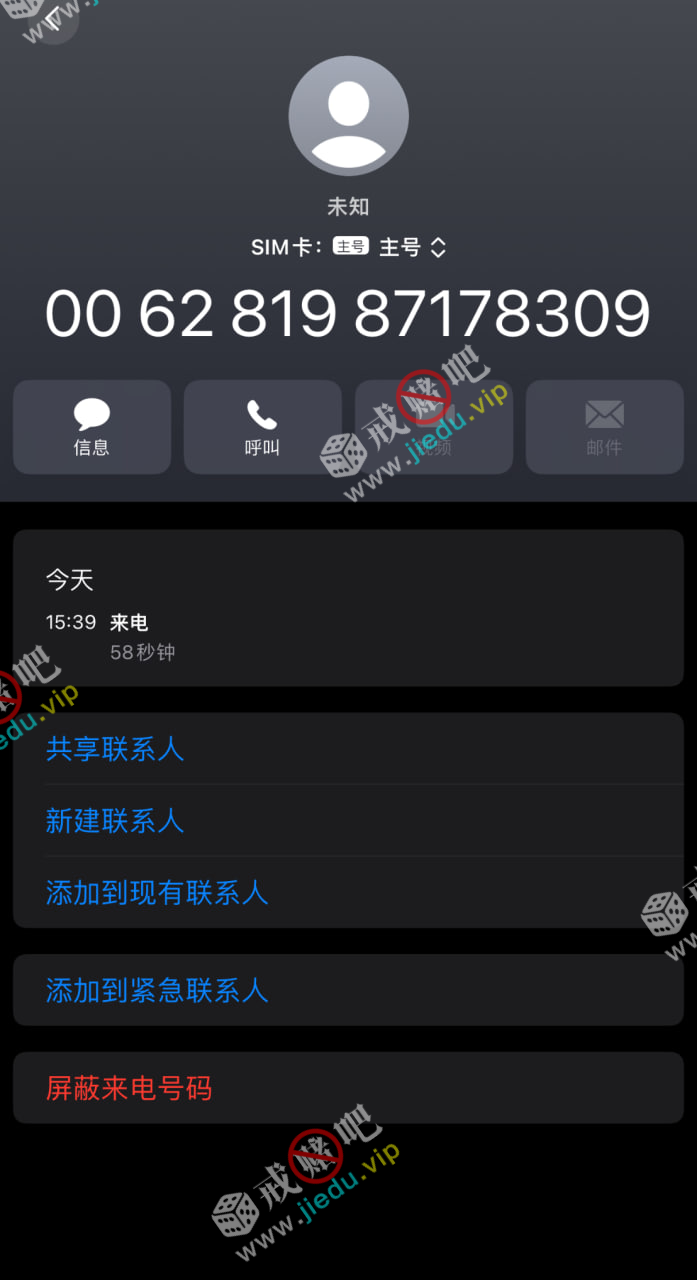Call the number with 呼叫 button
Image resolution: width=697 pixels, height=1280 pixels.
[262, 427]
